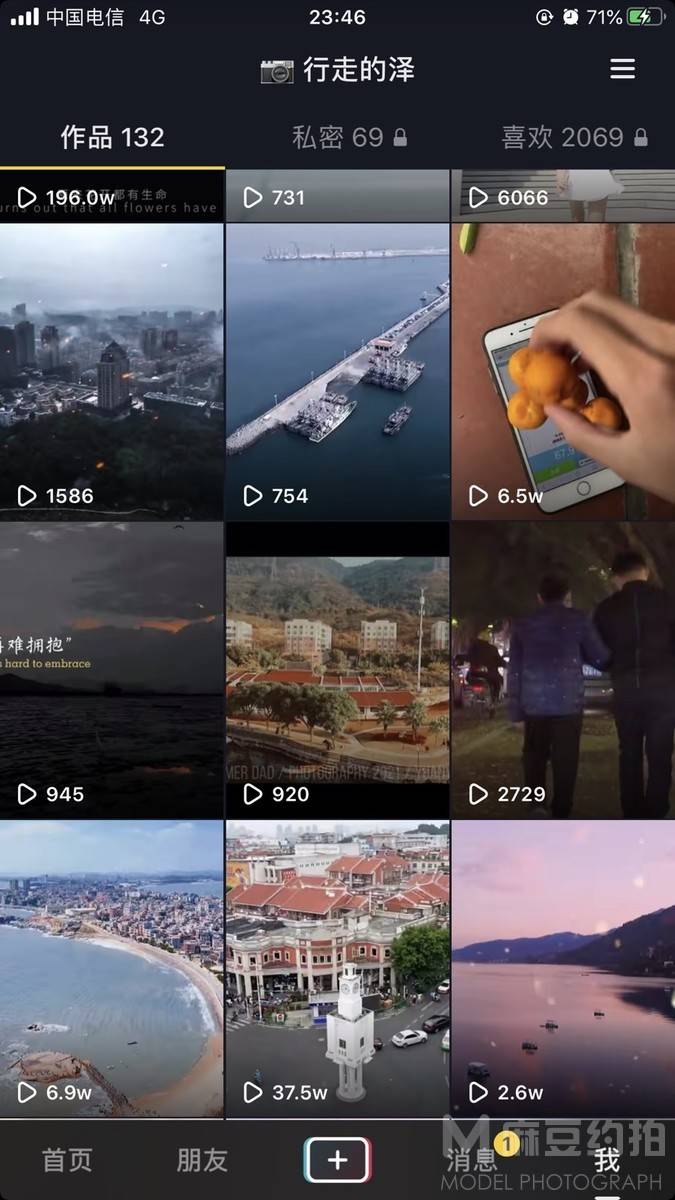Screen dimensions: 675x1200
Task: Open the hamburger menu at top right
Action: (622, 69)
